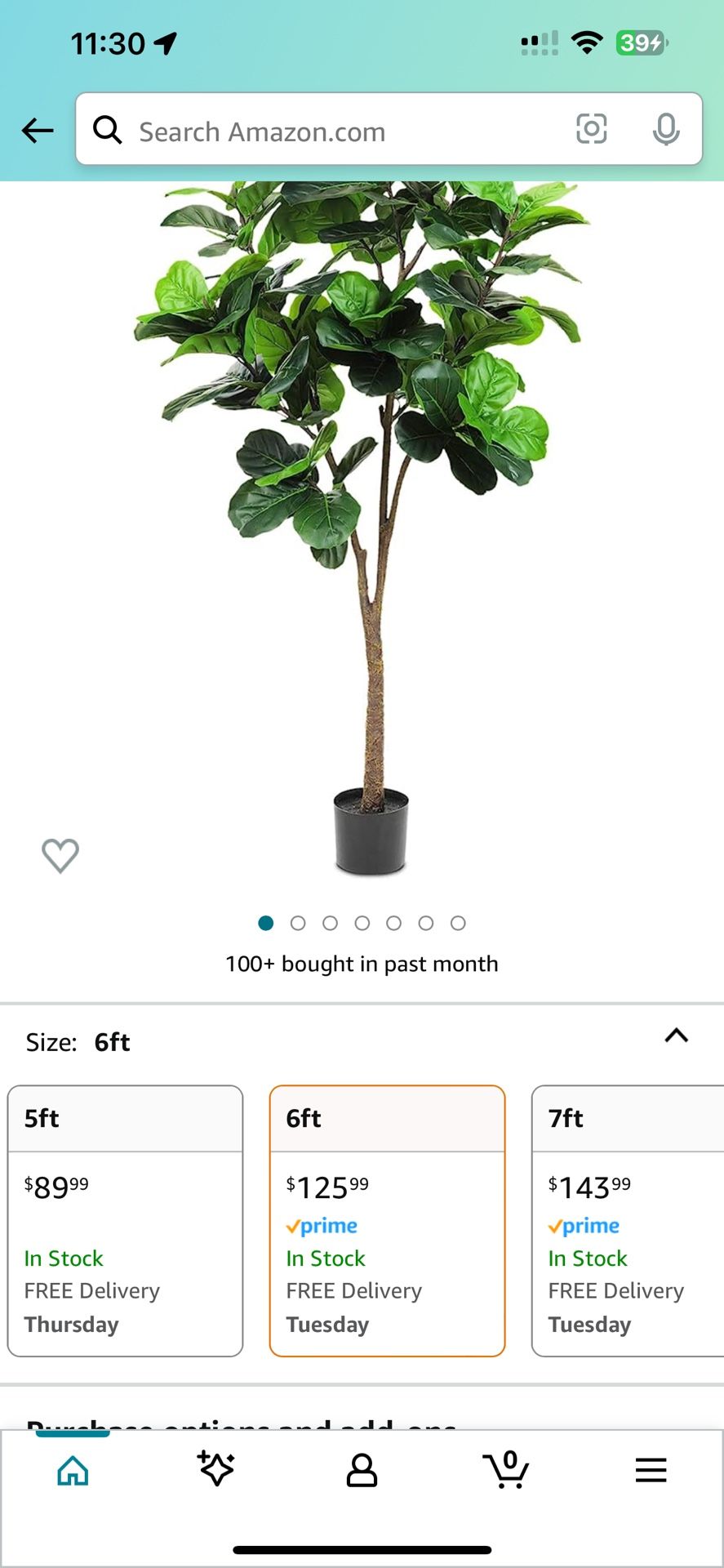Jump to the second carousel dot
The height and width of the screenshot is (1568, 724).
[298, 923]
